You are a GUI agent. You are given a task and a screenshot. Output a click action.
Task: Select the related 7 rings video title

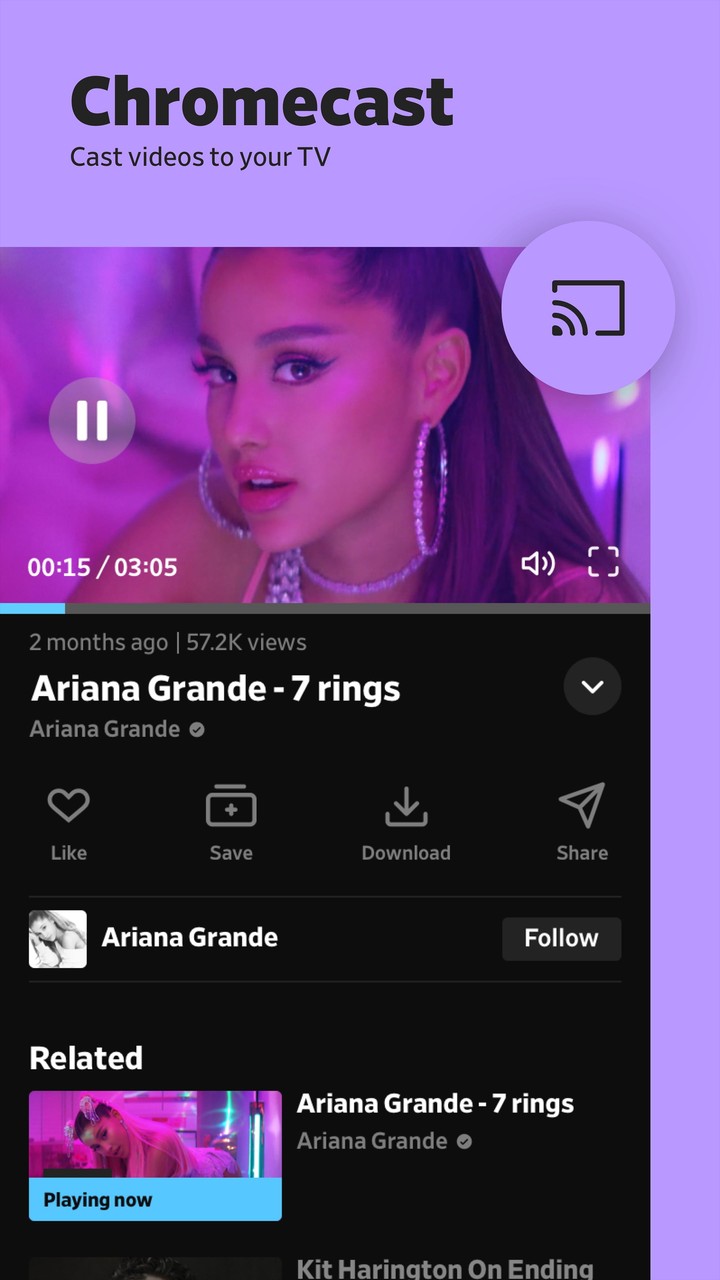[435, 1103]
